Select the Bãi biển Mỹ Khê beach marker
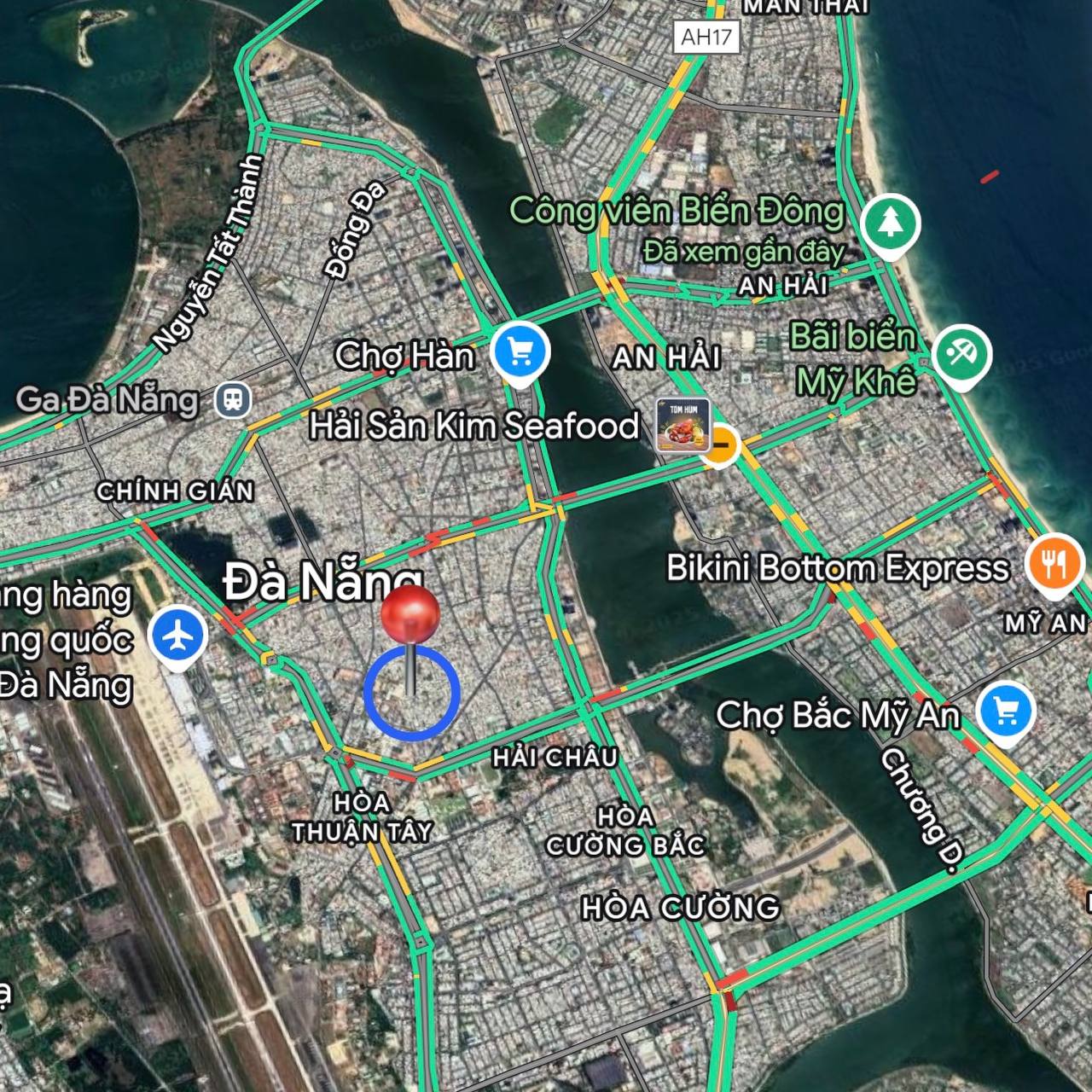The width and height of the screenshot is (1092, 1092). (961, 354)
